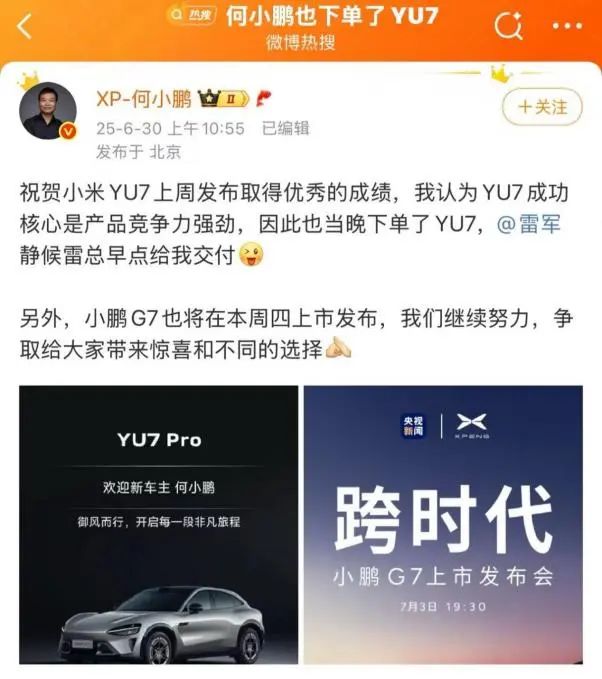Image resolution: width=602 pixels, height=679 pixels.
Task: View the 小鹏 G7上市发布会 image
Action: coord(443,525)
